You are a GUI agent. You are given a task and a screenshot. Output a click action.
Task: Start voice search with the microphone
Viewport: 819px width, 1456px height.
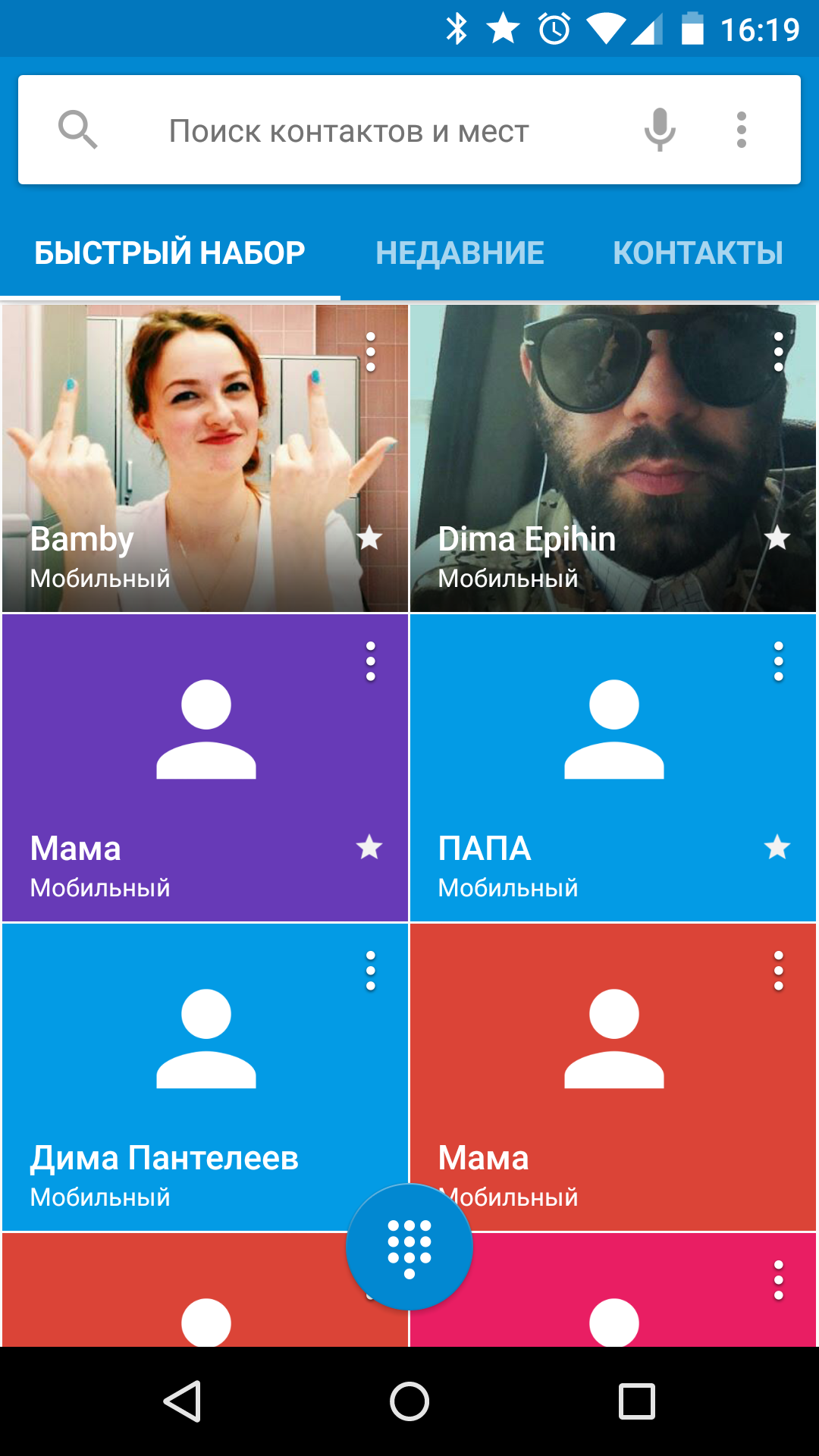(660, 130)
